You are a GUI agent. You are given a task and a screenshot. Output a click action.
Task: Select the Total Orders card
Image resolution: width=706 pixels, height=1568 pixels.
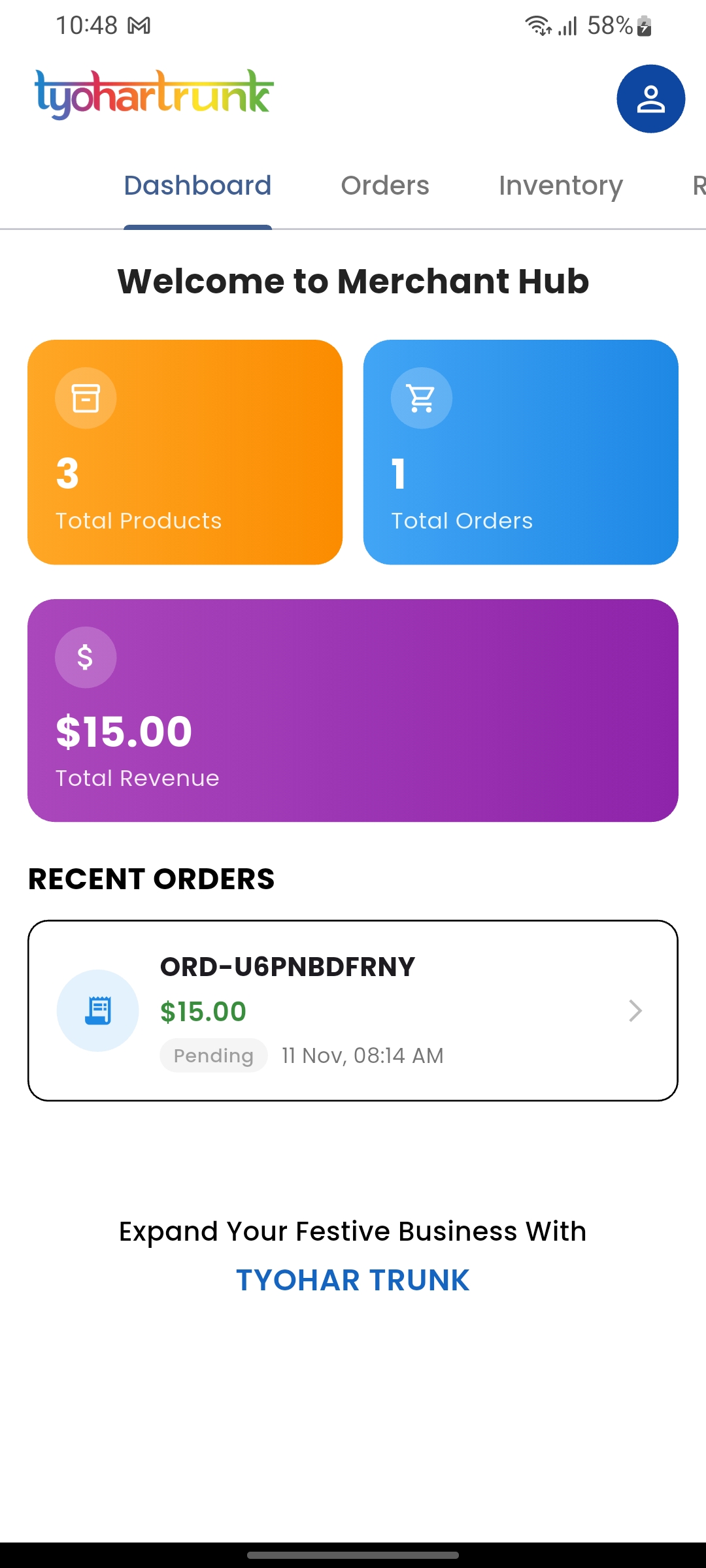pyautogui.click(x=521, y=451)
